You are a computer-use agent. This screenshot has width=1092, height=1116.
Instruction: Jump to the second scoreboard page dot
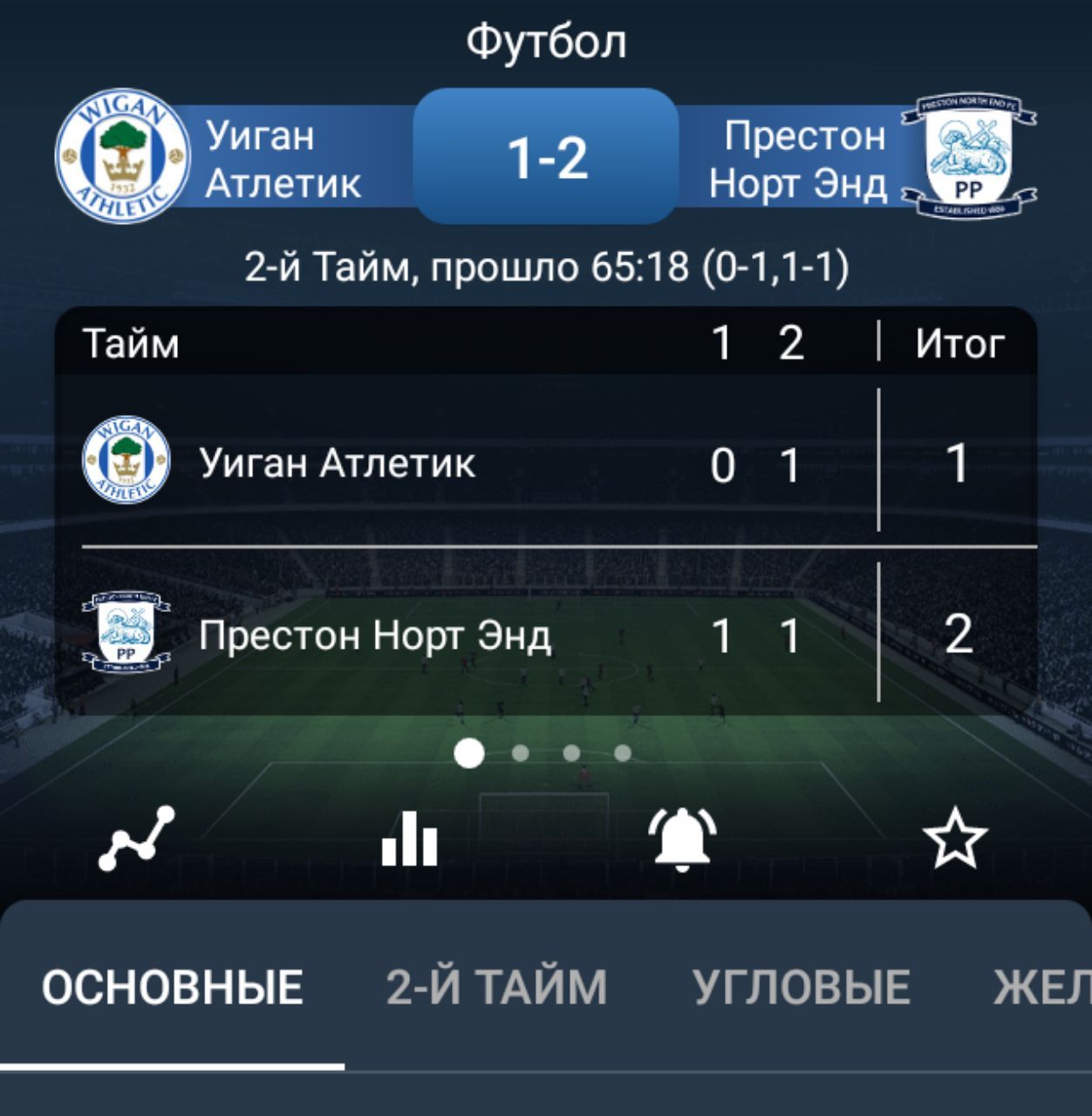pyautogui.click(x=521, y=753)
